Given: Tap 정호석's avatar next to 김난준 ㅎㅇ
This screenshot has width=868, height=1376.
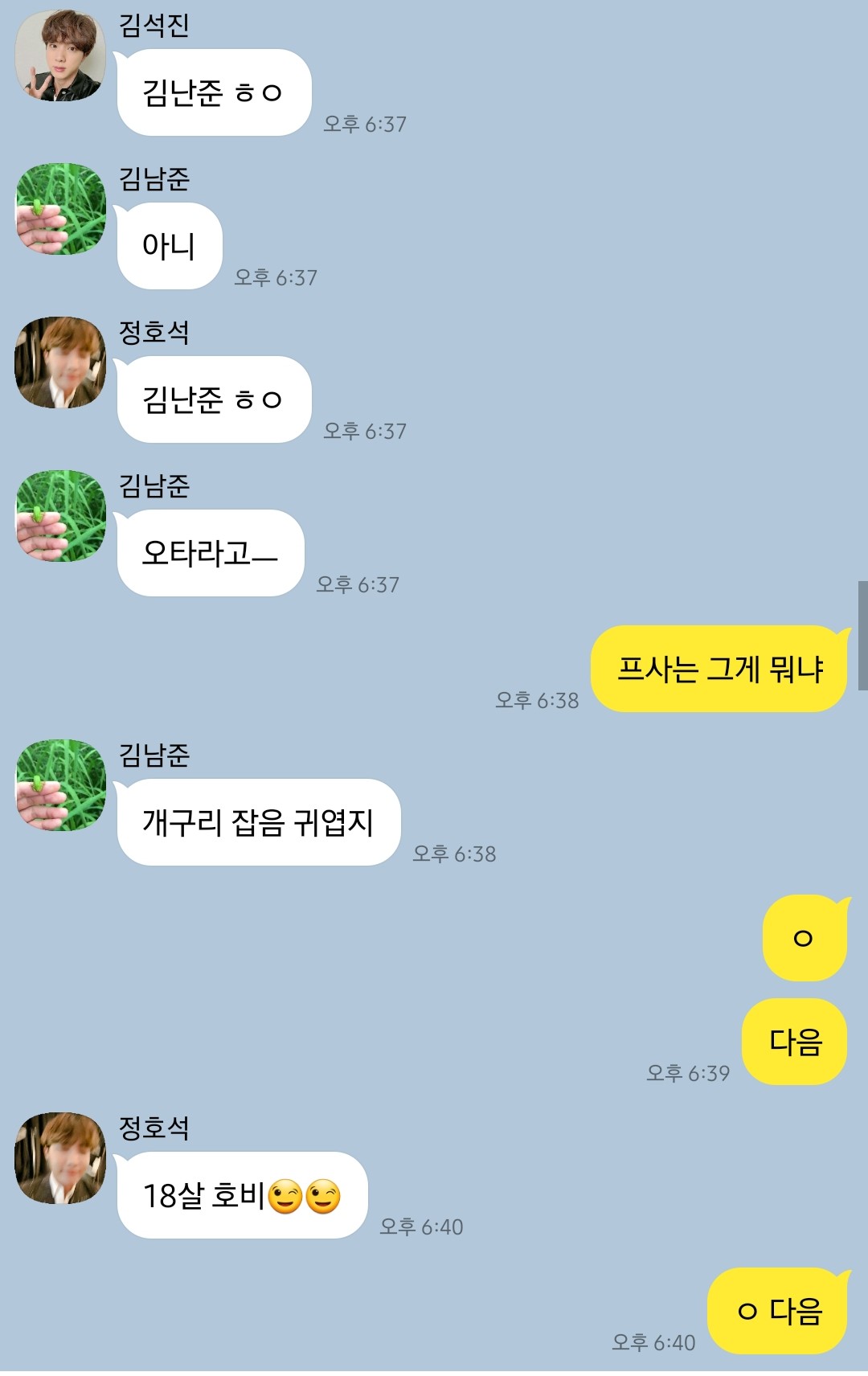Looking at the screenshot, I should click(60, 362).
